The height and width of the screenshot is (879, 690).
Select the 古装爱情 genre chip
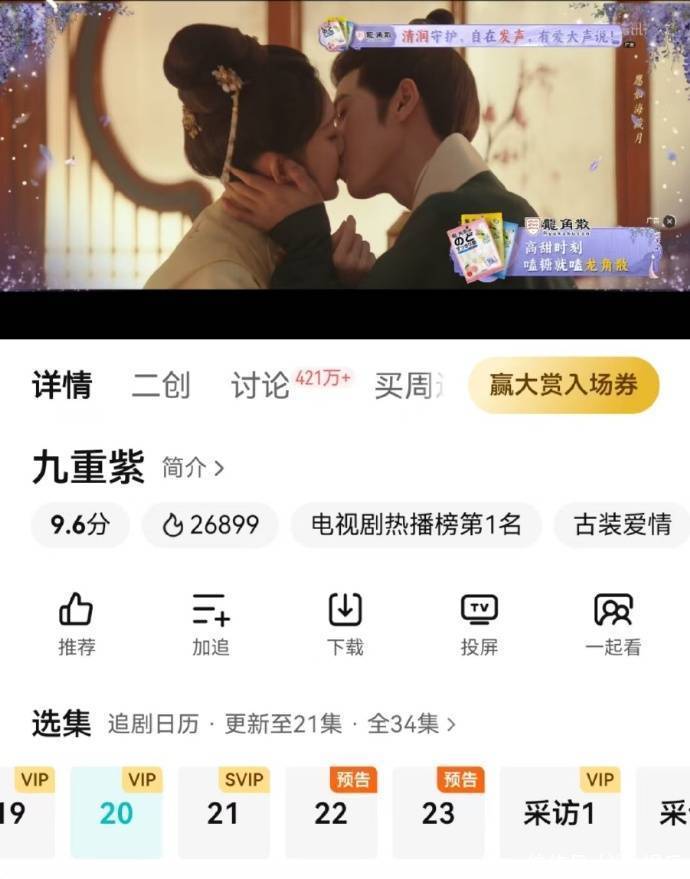(x=622, y=525)
